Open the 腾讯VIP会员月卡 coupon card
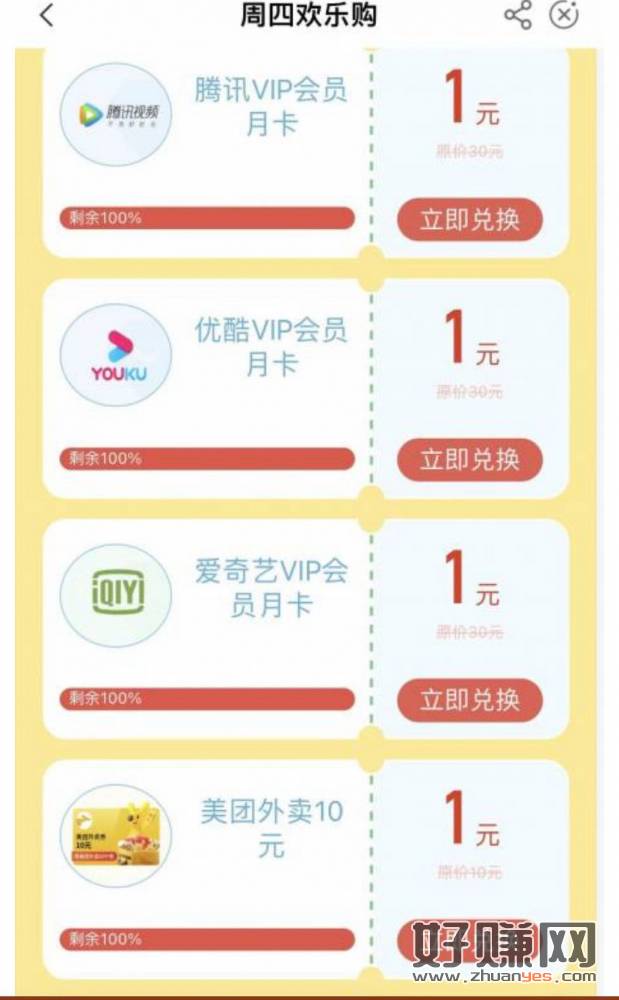This screenshot has height=1000, width=619. [270, 108]
